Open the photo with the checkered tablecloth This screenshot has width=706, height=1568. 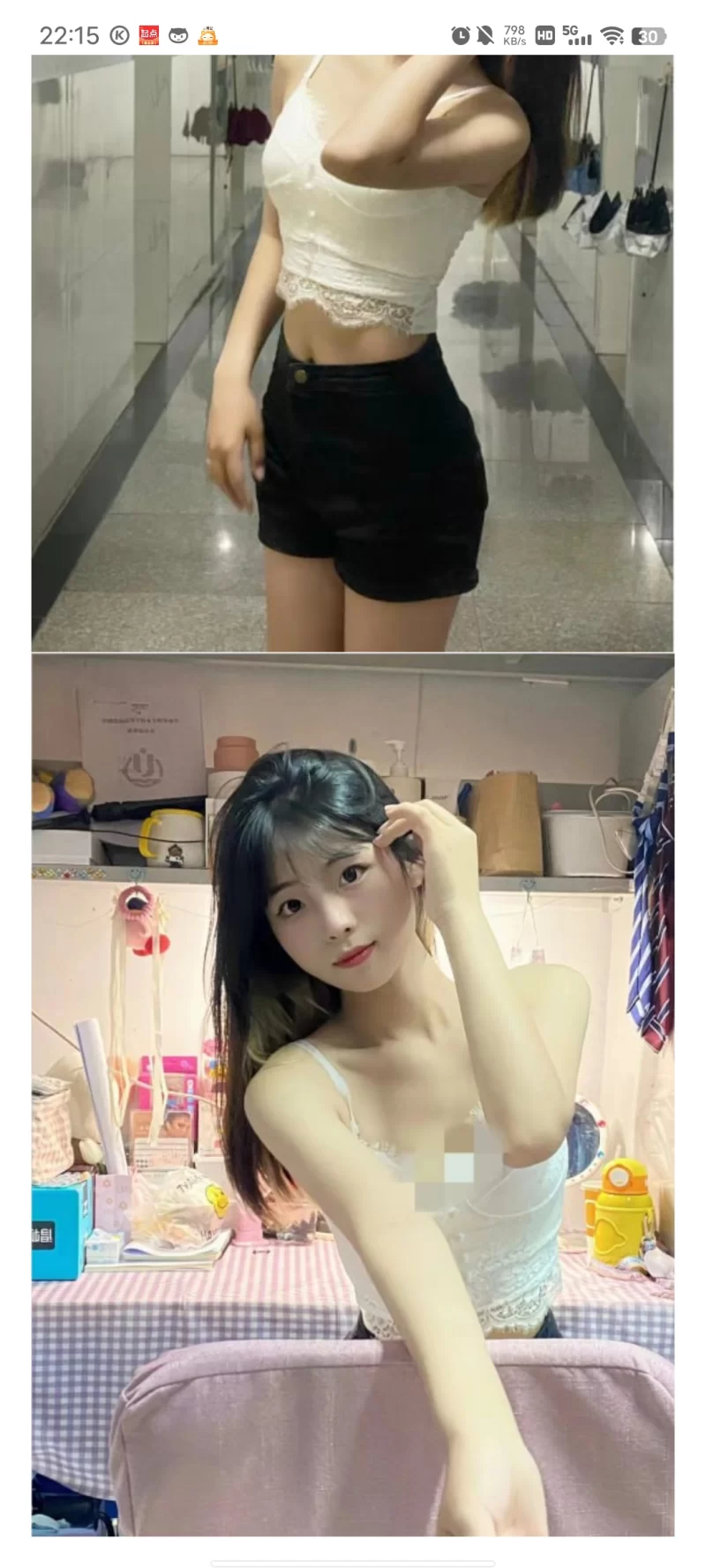(353, 1094)
